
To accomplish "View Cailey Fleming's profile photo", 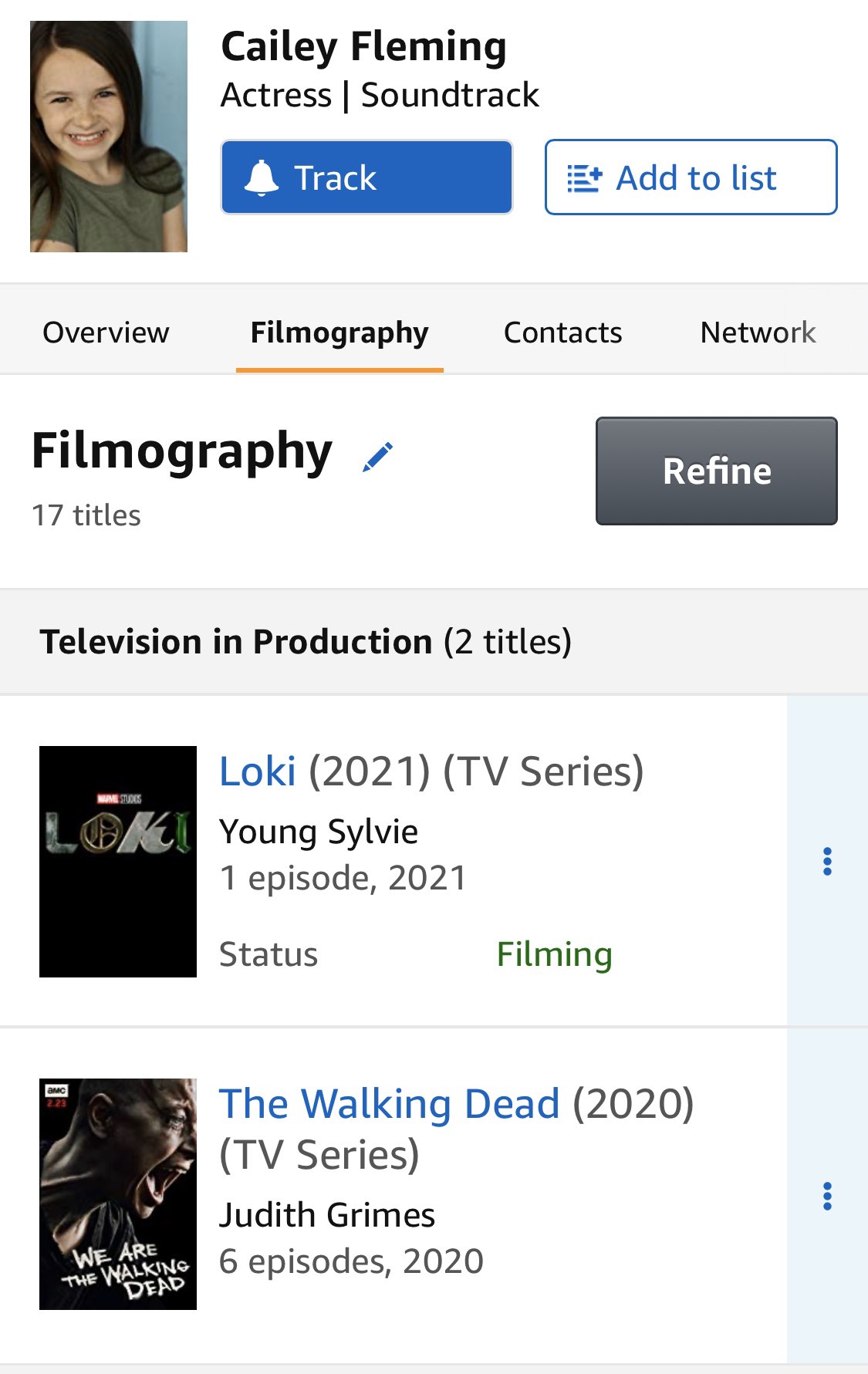I will (109, 137).
